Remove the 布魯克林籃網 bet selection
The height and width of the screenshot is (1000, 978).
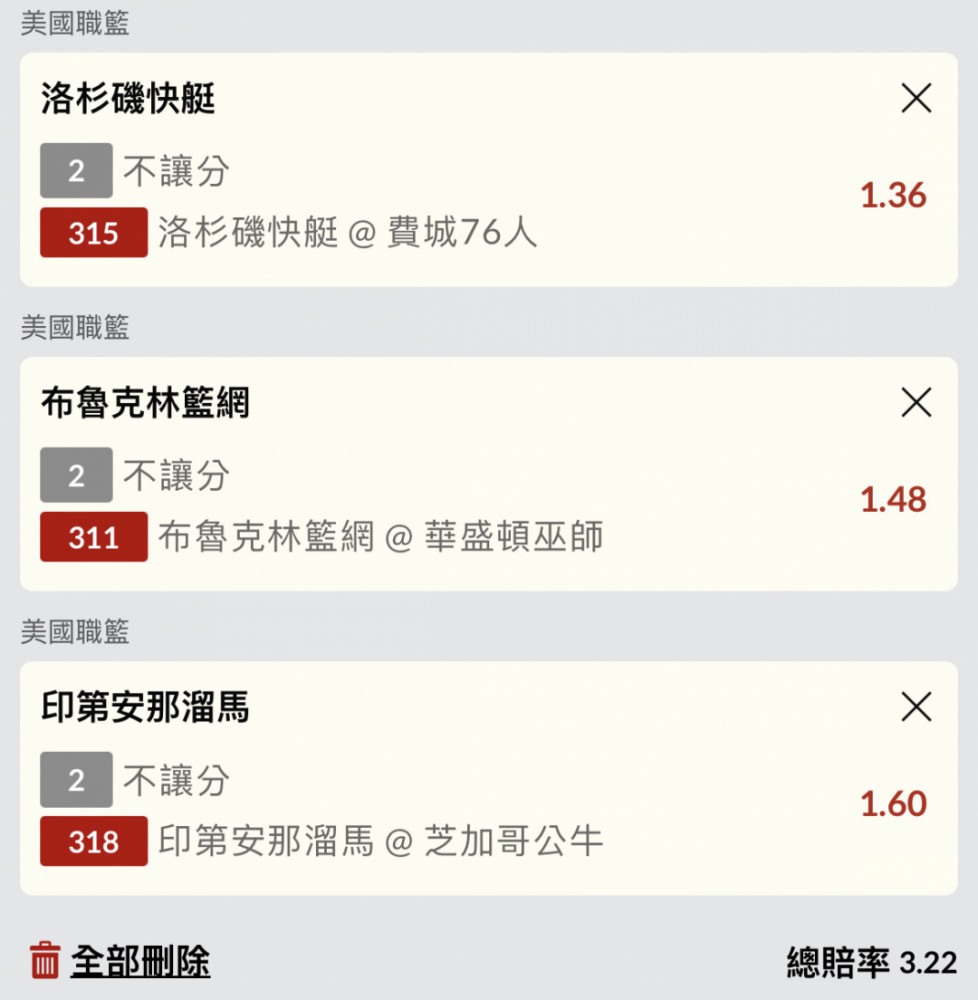coord(916,403)
